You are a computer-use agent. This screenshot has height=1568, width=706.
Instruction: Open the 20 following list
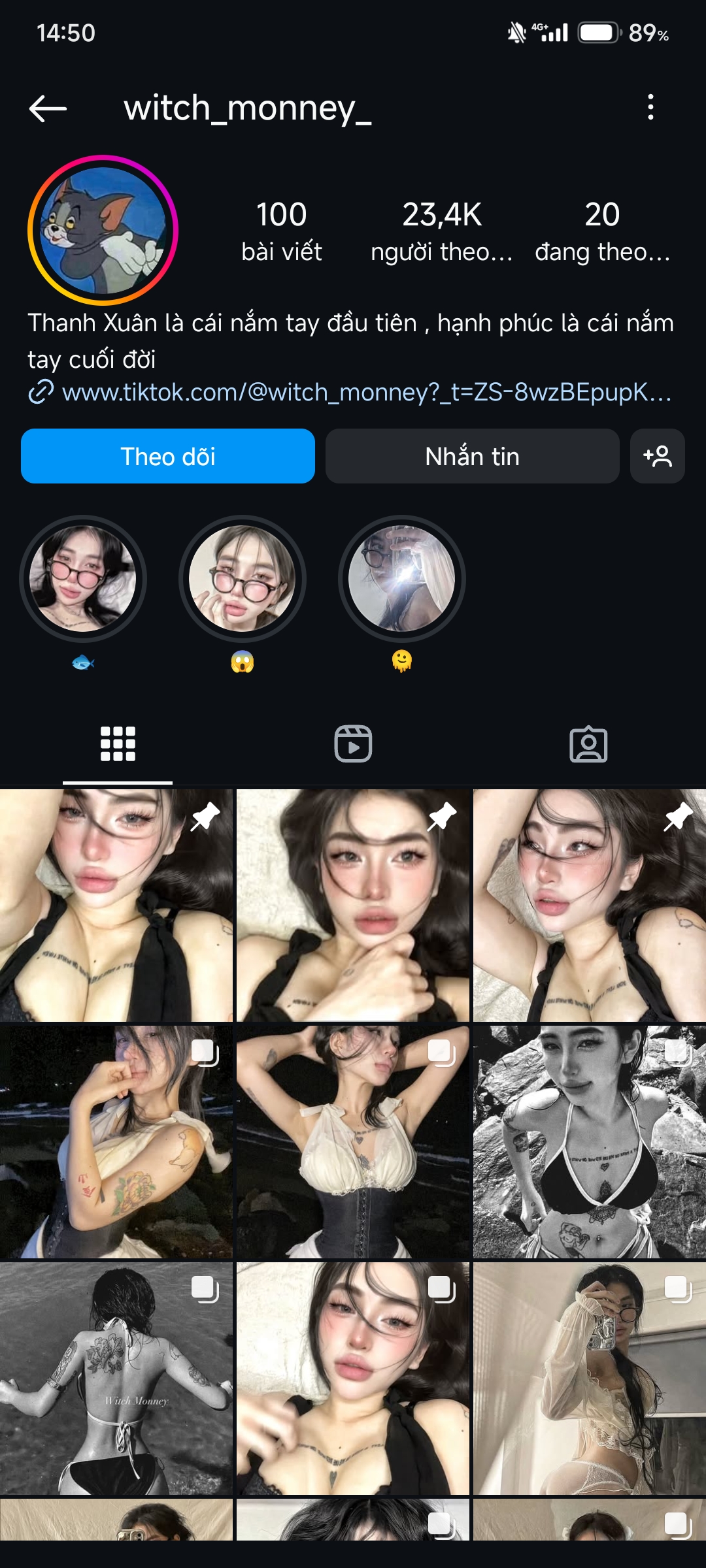(x=602, y=231)
